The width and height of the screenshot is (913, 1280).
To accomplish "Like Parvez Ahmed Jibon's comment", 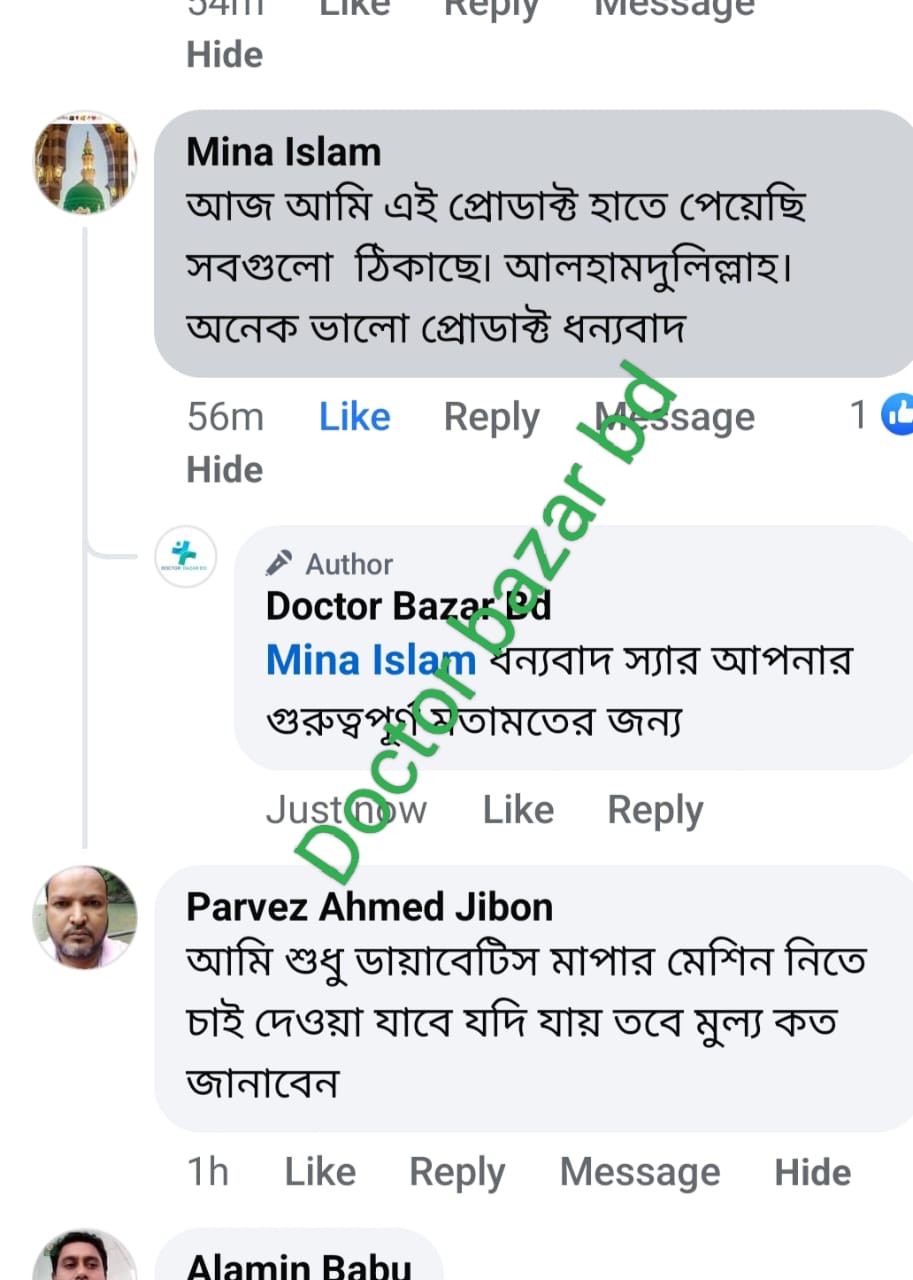I will [x=320, y=1172].
